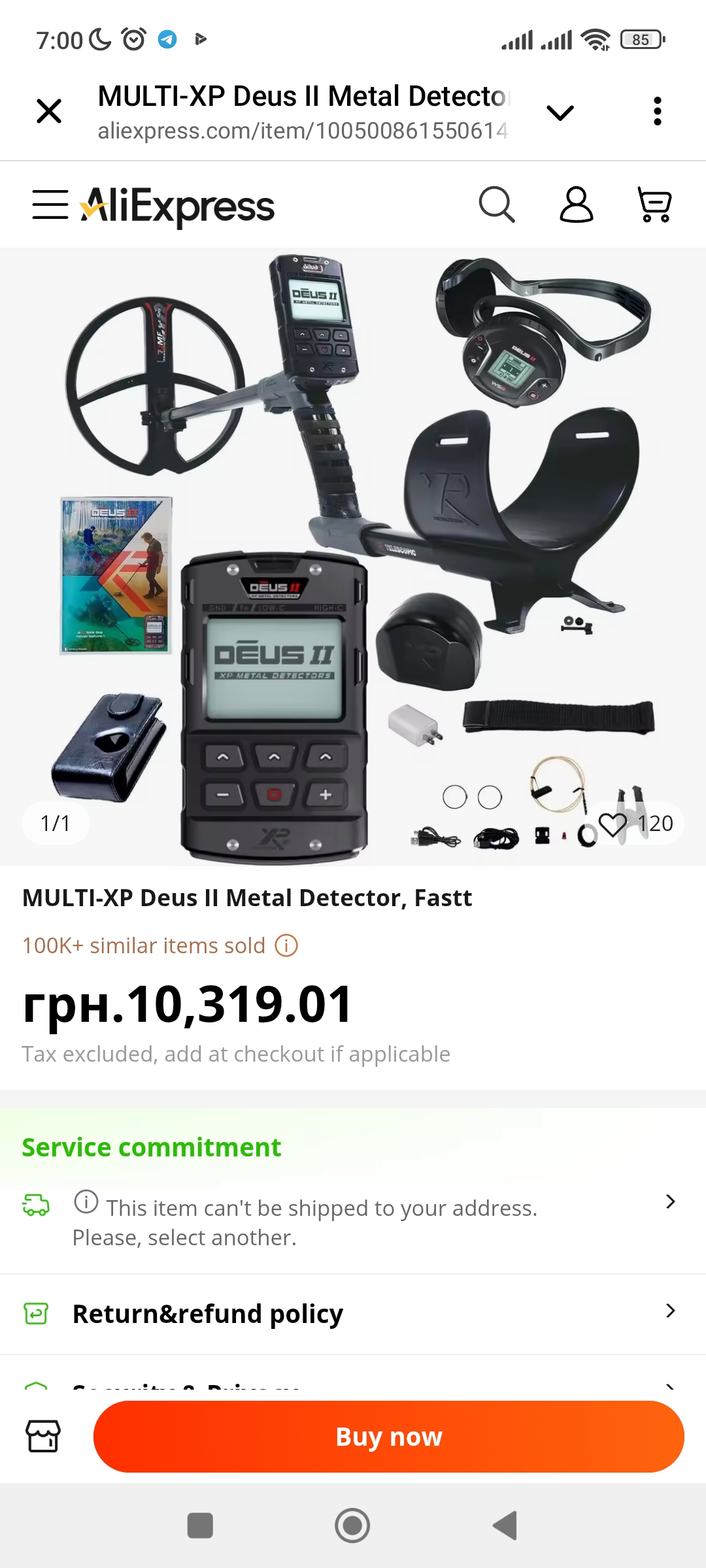Open the Deus II product image
706x1568 pixels.
353,555
